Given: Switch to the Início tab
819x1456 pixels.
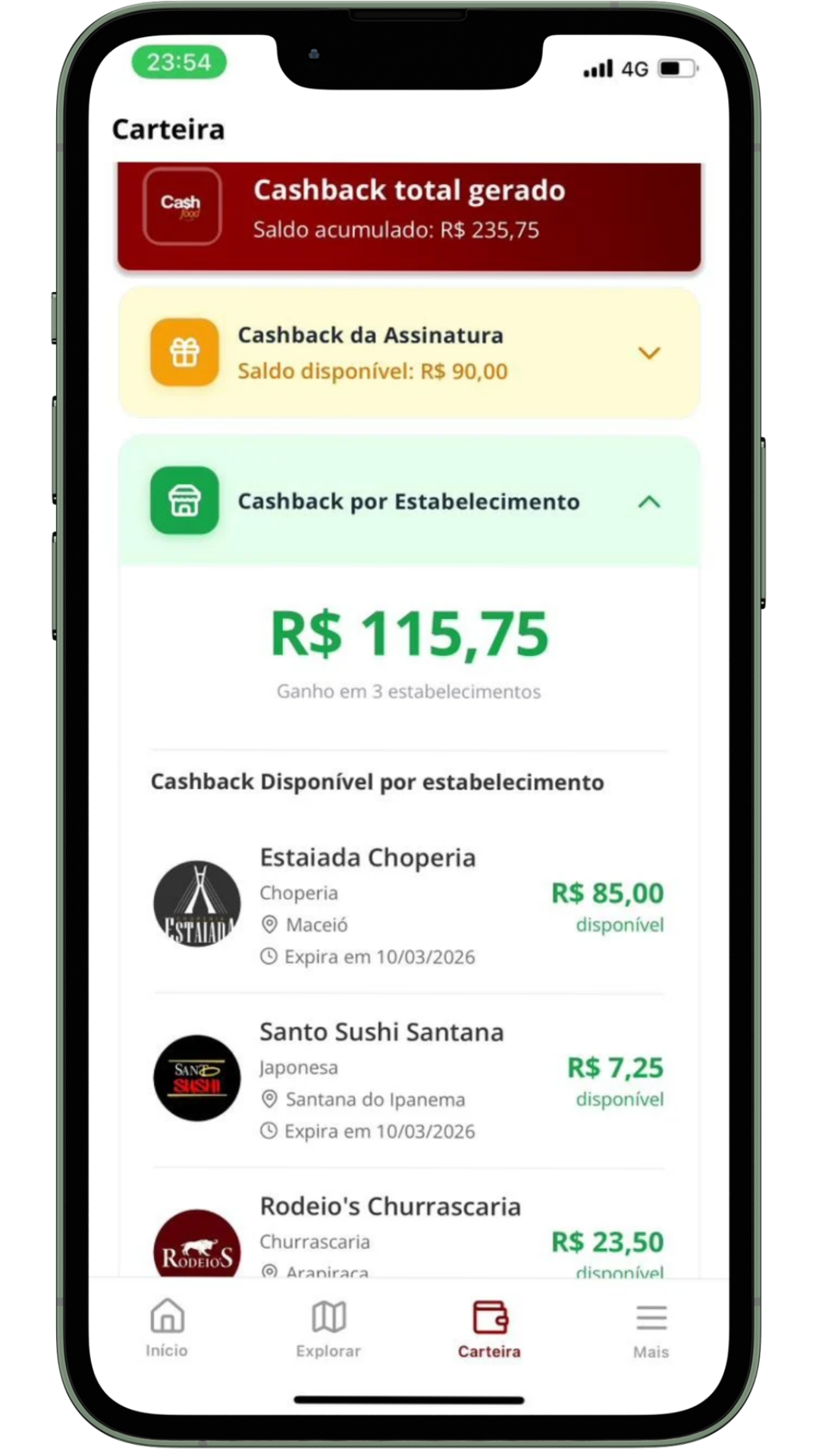Looking at the screenshot, I should pyautogui.click(x=167, y=1327).
